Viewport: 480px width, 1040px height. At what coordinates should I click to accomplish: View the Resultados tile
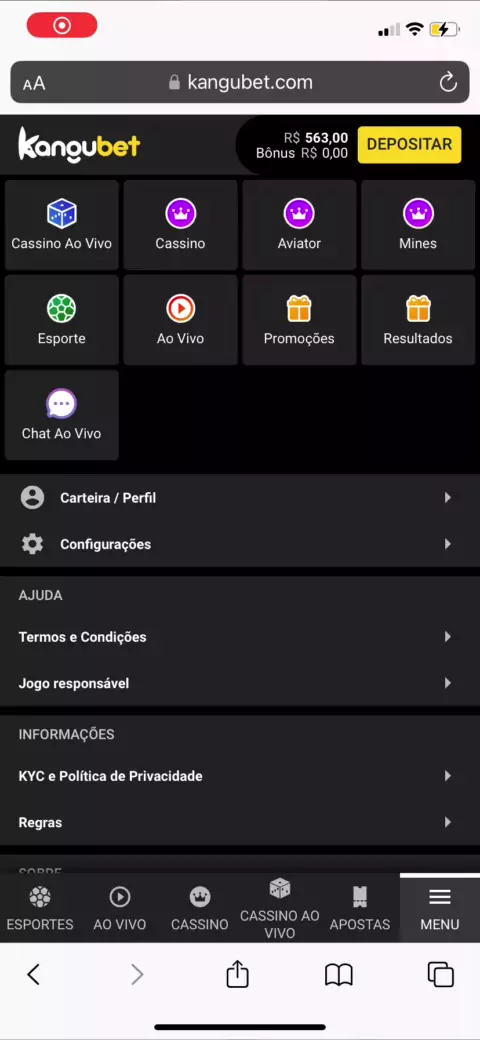coord(418,320)
